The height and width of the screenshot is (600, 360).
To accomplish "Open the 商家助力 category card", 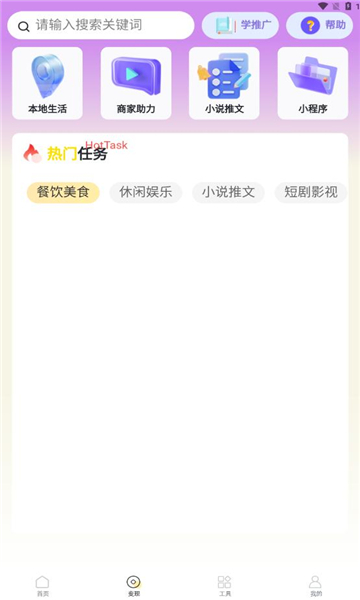I will (136, 83).
